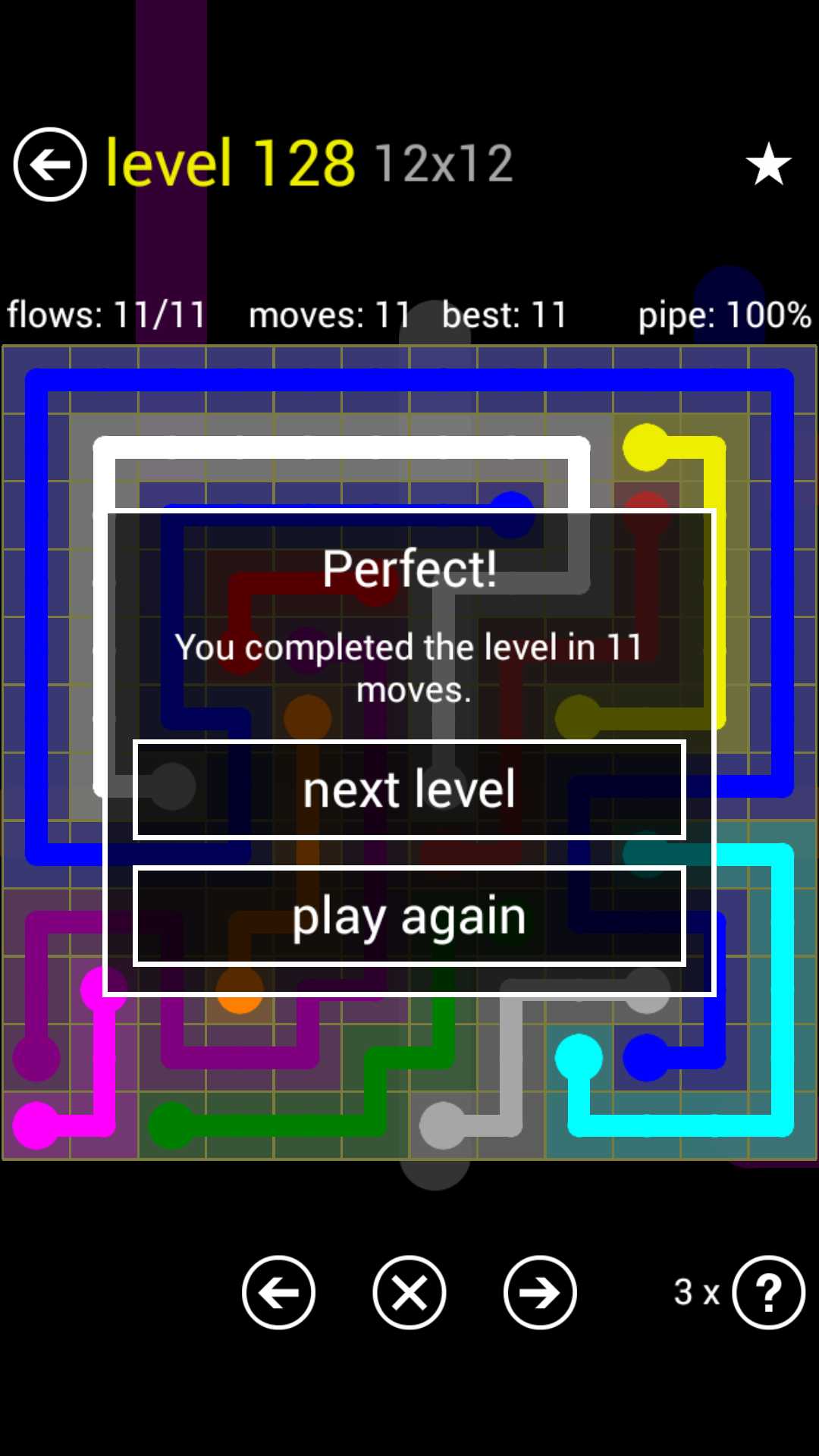
Task: Play this level again
Action: coord(409,916)
